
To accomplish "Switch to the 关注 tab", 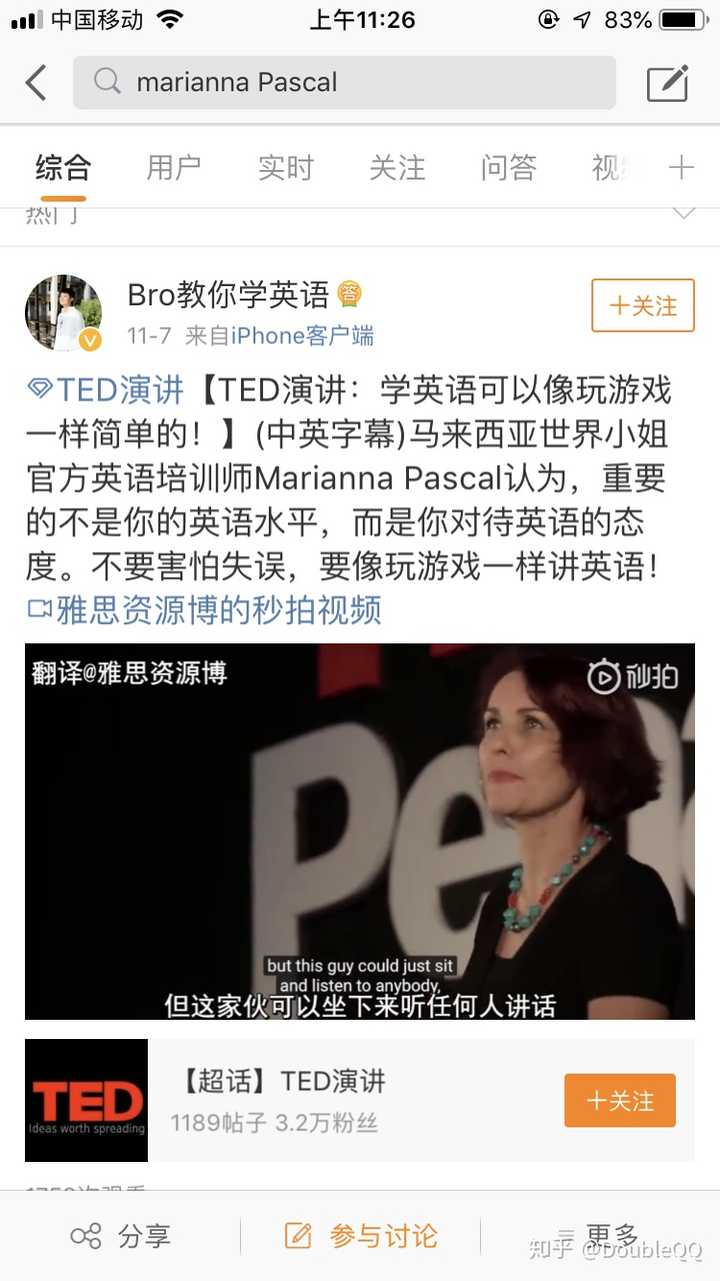I will coord(397,167).
